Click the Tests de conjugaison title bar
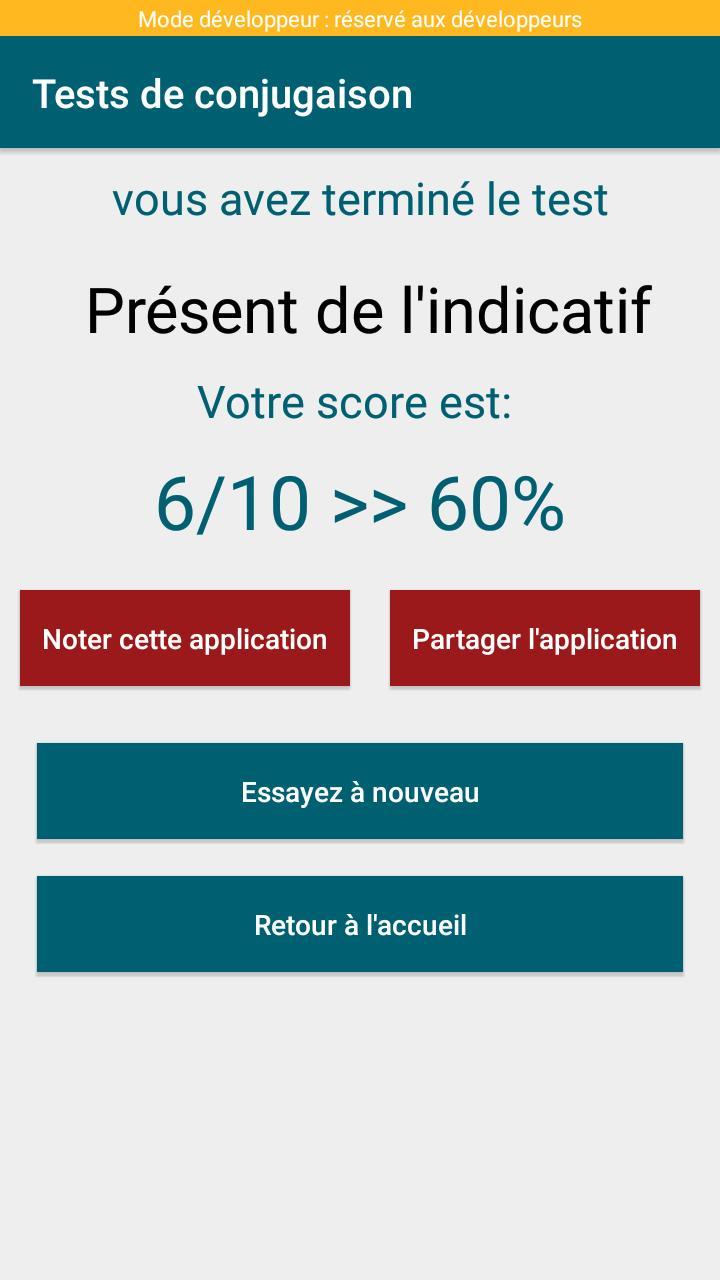720x1280 pixels. pyautogui.click(x=224, y=94)
